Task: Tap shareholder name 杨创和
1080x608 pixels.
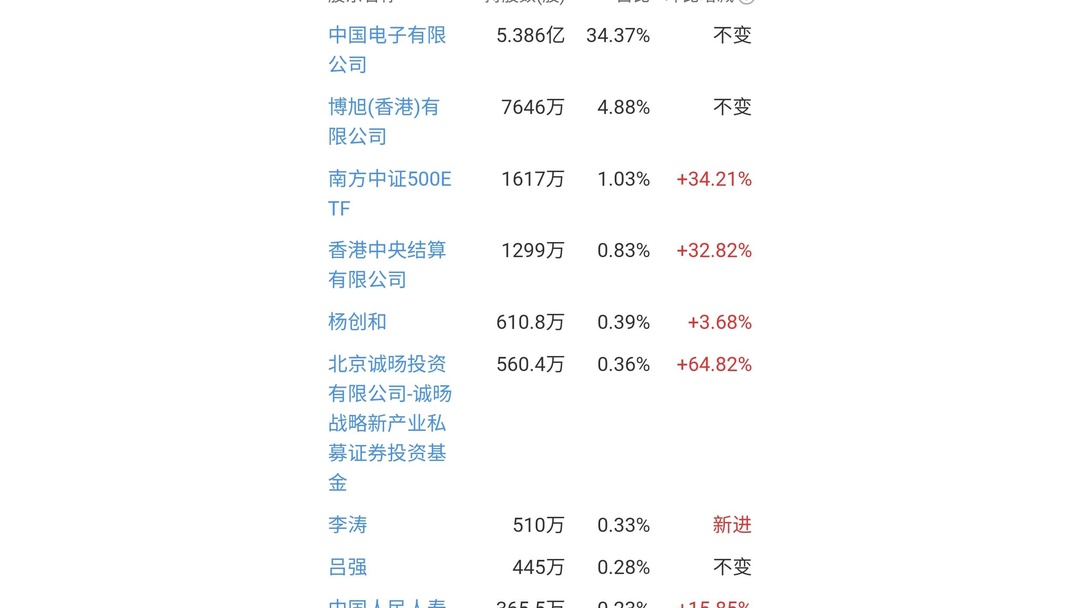Action: coord(357,322)
